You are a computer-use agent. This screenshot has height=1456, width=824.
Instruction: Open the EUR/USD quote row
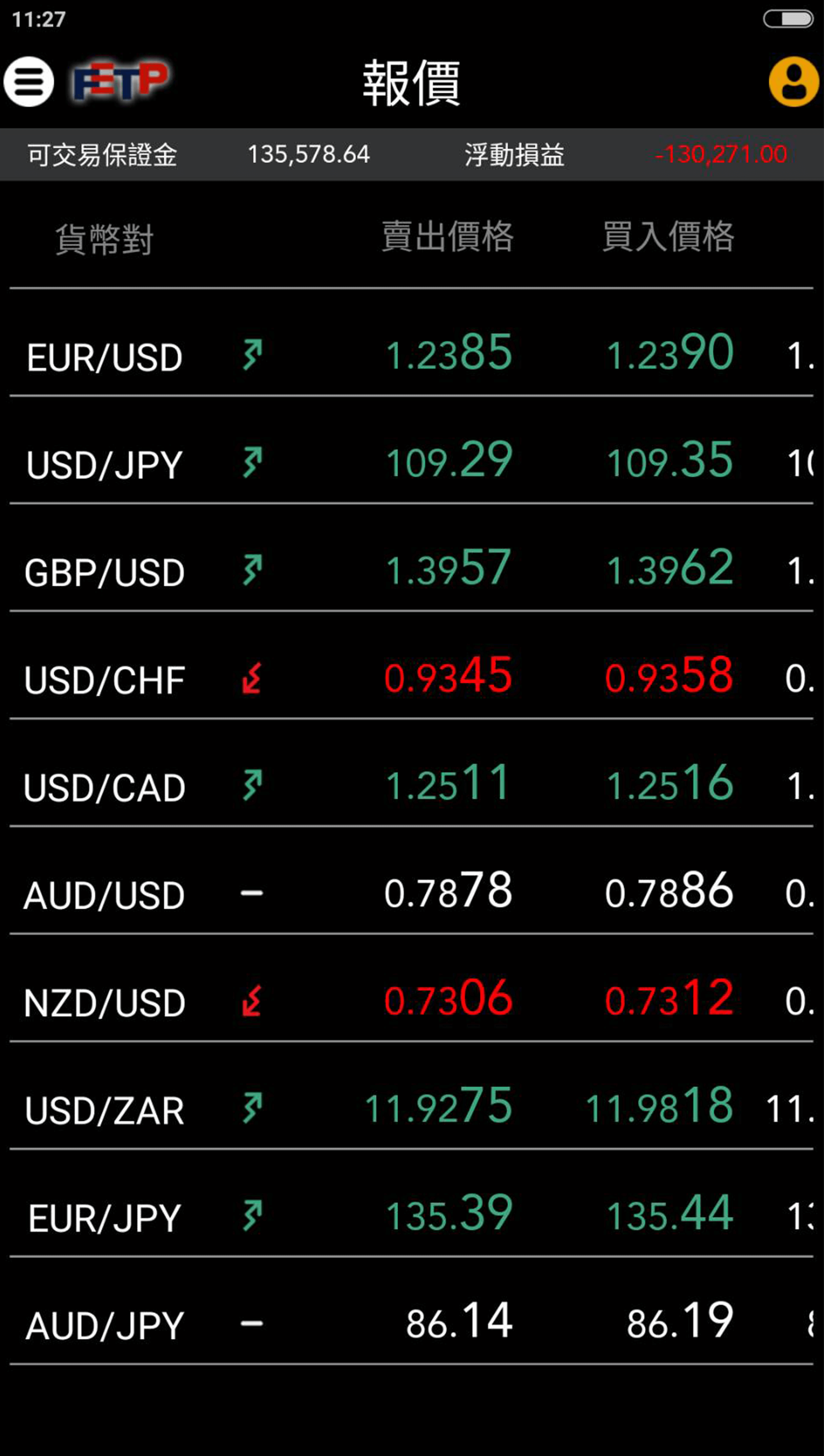[x=412, y=343]
